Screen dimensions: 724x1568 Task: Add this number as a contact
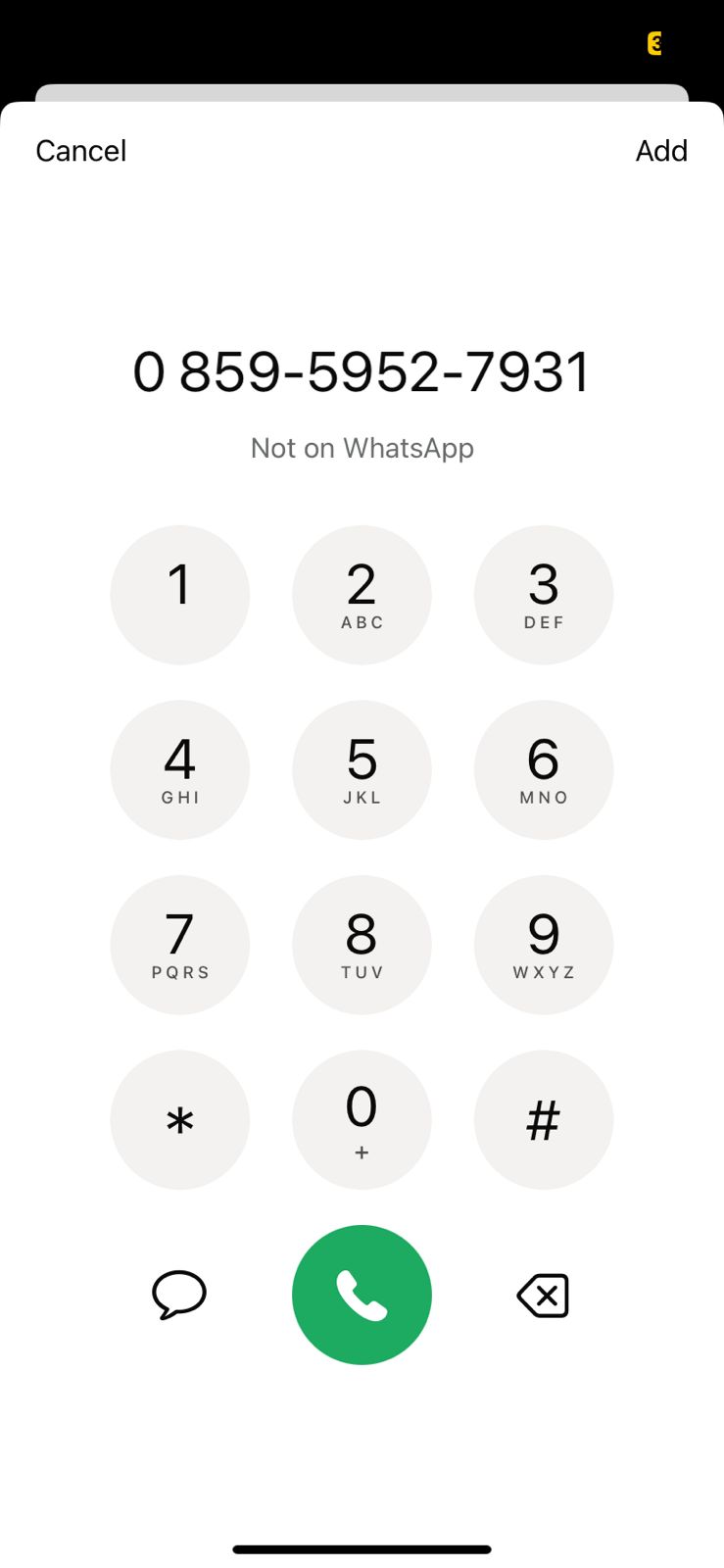pyautogui.click(x=661, y=151)
